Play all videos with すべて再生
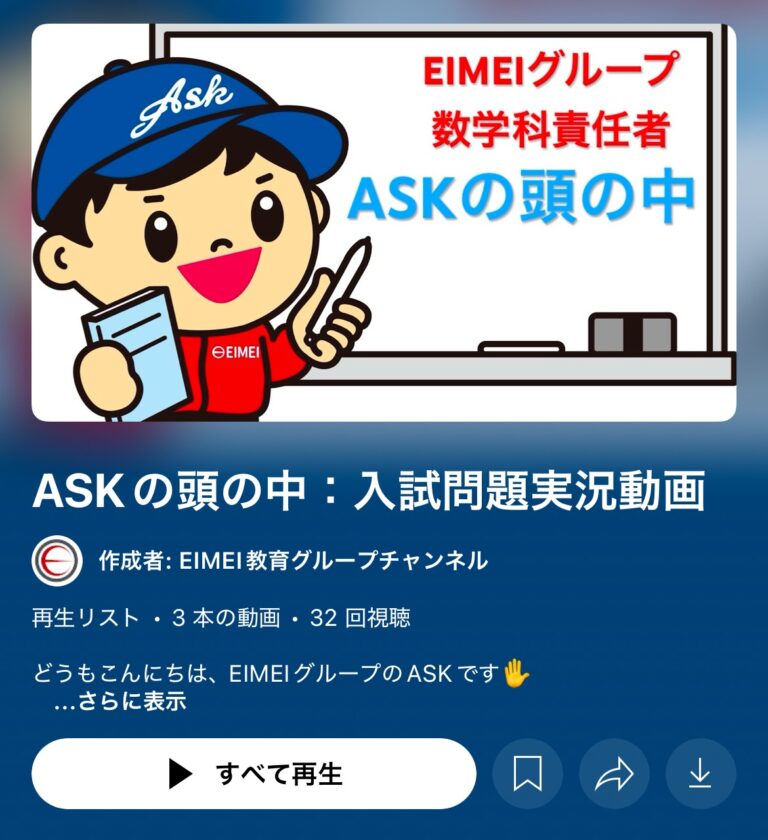Screen dimensions: 768x840 (254, 774)
